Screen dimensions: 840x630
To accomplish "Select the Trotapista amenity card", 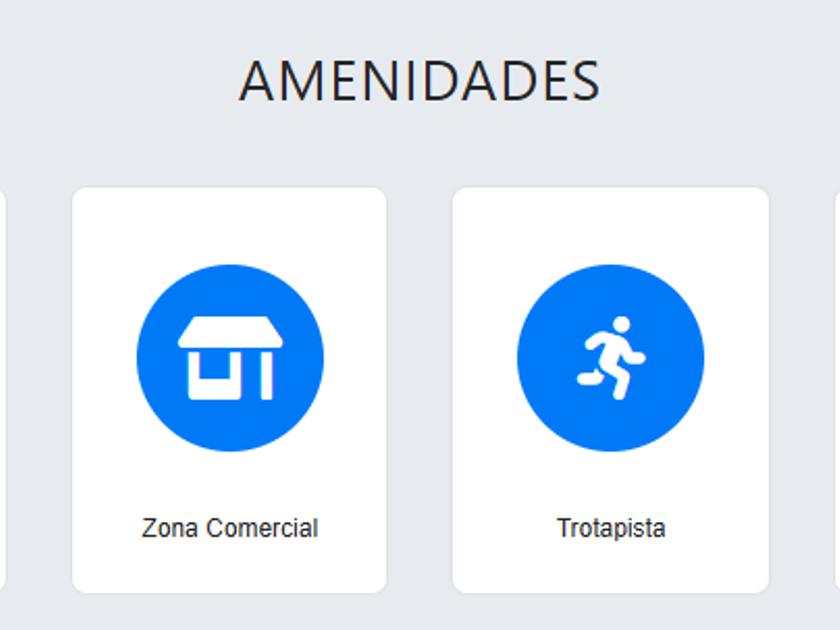I will (610, 390).
